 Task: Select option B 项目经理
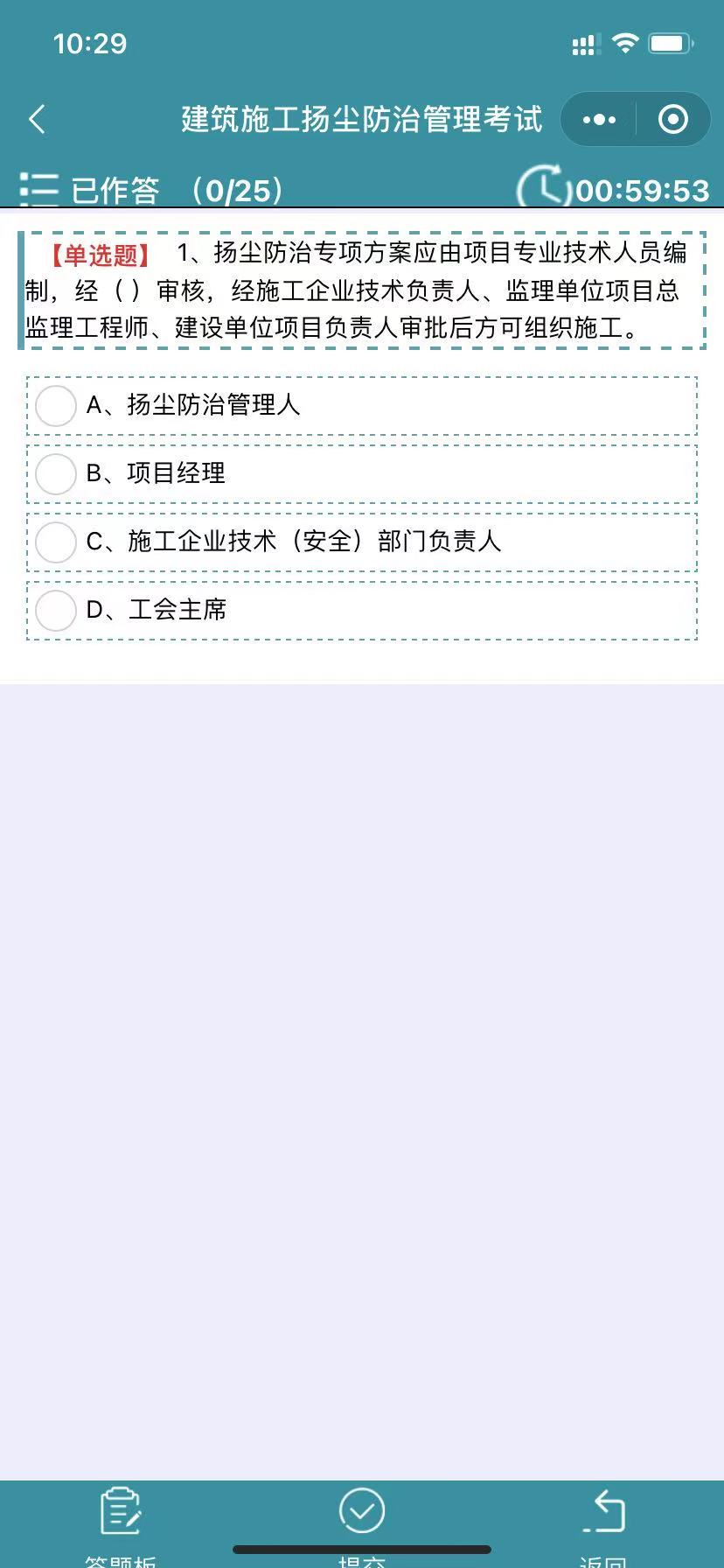tap(362, 473)
